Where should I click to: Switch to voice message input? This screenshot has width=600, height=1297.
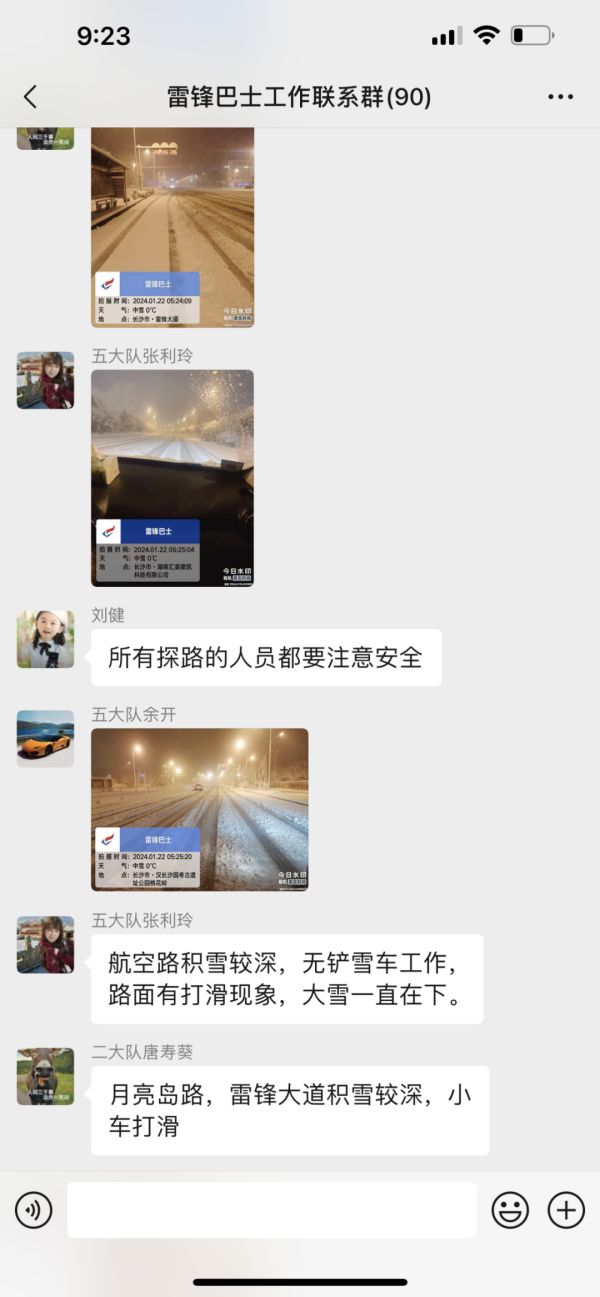click(33, 1210)
